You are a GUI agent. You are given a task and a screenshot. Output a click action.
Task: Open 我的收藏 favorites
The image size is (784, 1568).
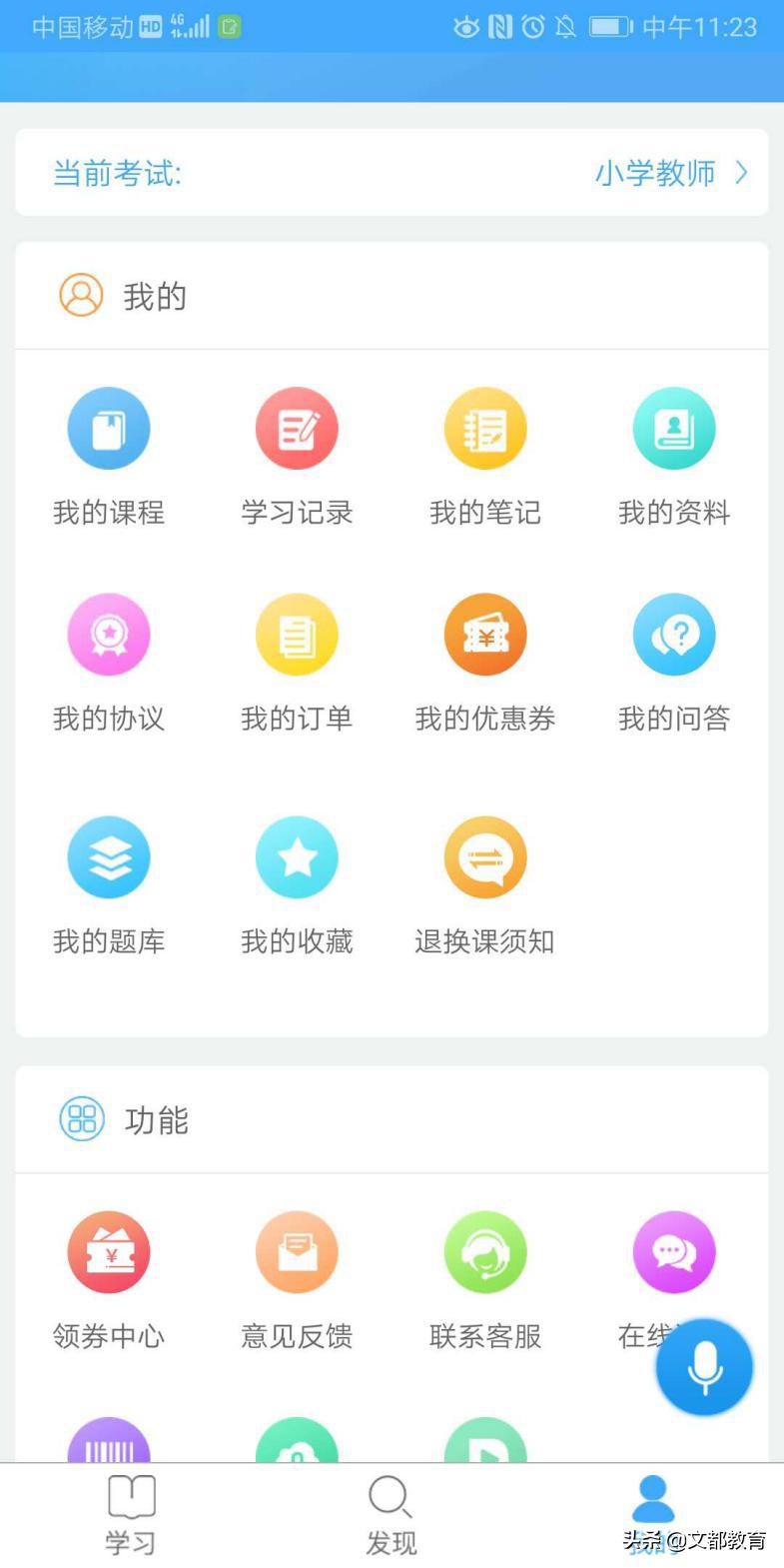pyautogui.click(x=296, y=883)
